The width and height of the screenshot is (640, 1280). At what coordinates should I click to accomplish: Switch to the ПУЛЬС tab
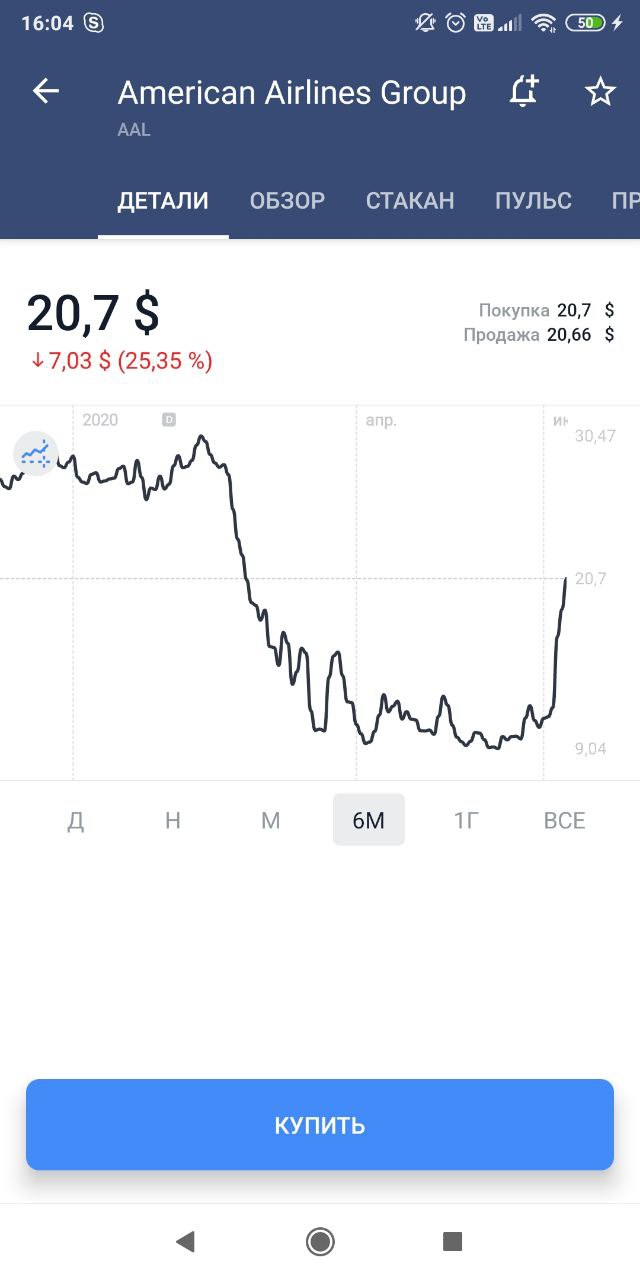click(x=533, y=201)
